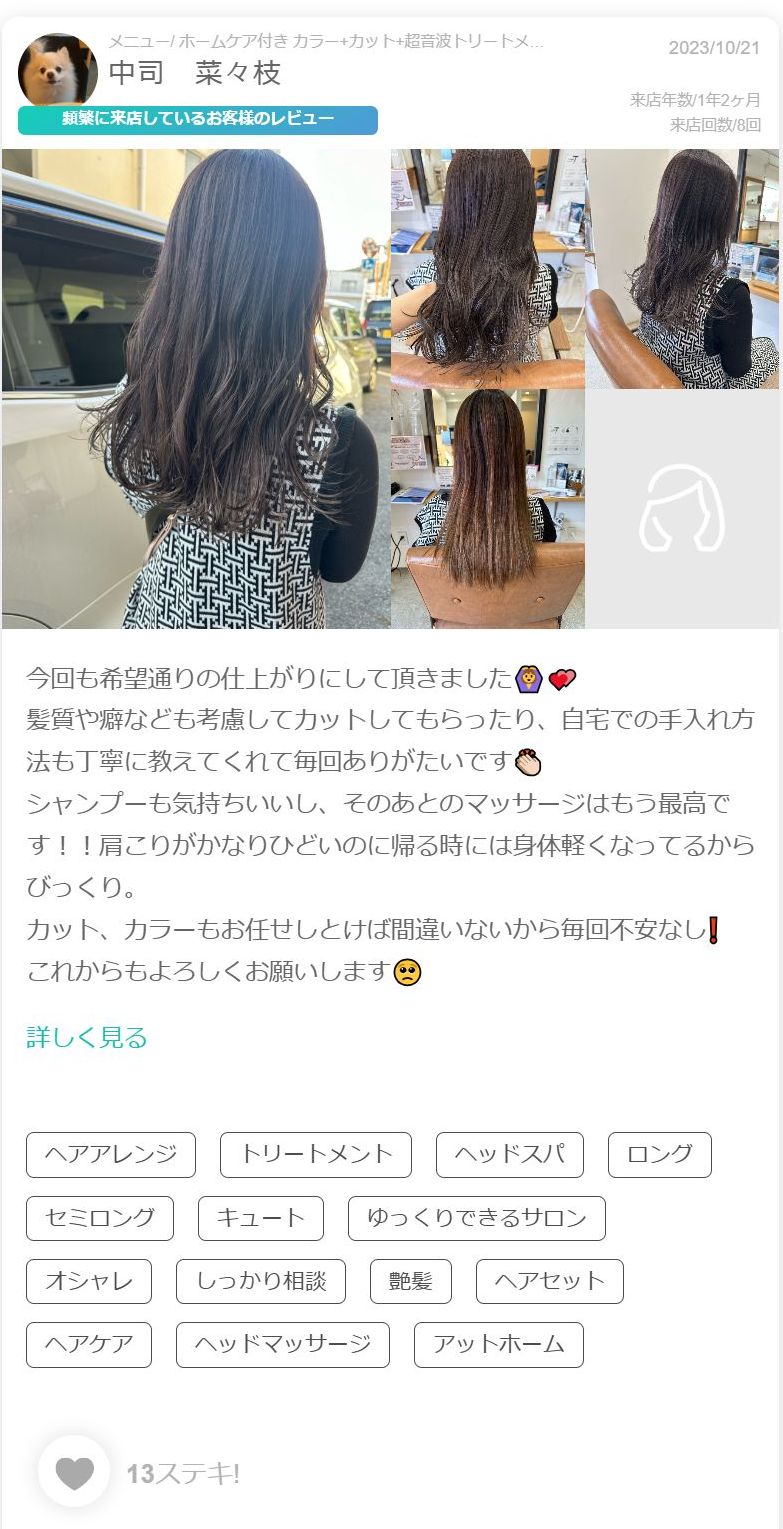This screenshot has width=783, height=1529.
Task: Select the ヘアセット tag
Action: point(550,1281)
